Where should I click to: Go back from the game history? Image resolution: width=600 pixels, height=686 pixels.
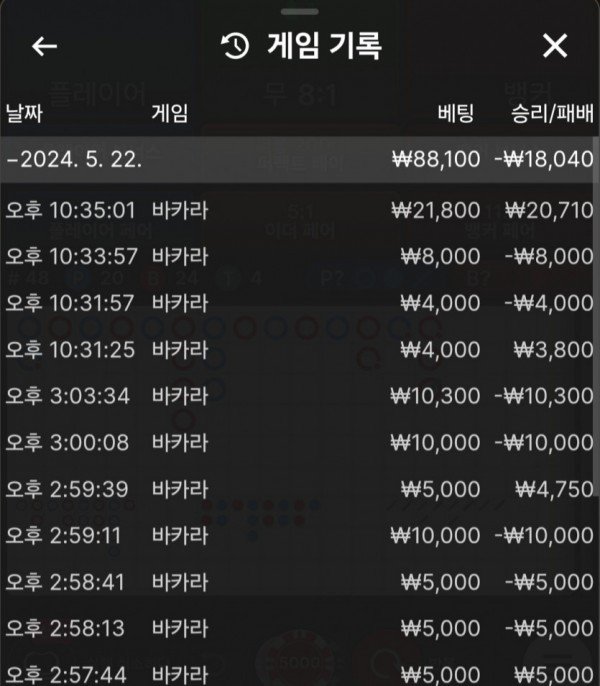[x=44, y=46]
